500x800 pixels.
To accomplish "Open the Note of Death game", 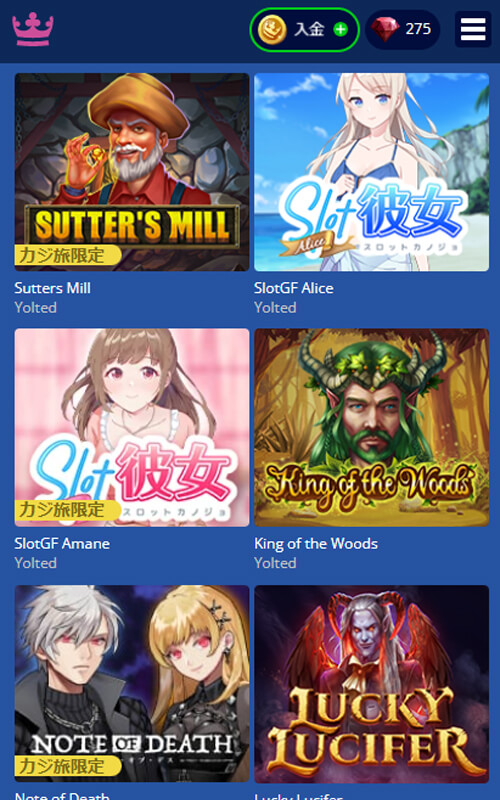I will tap(132, 684).
